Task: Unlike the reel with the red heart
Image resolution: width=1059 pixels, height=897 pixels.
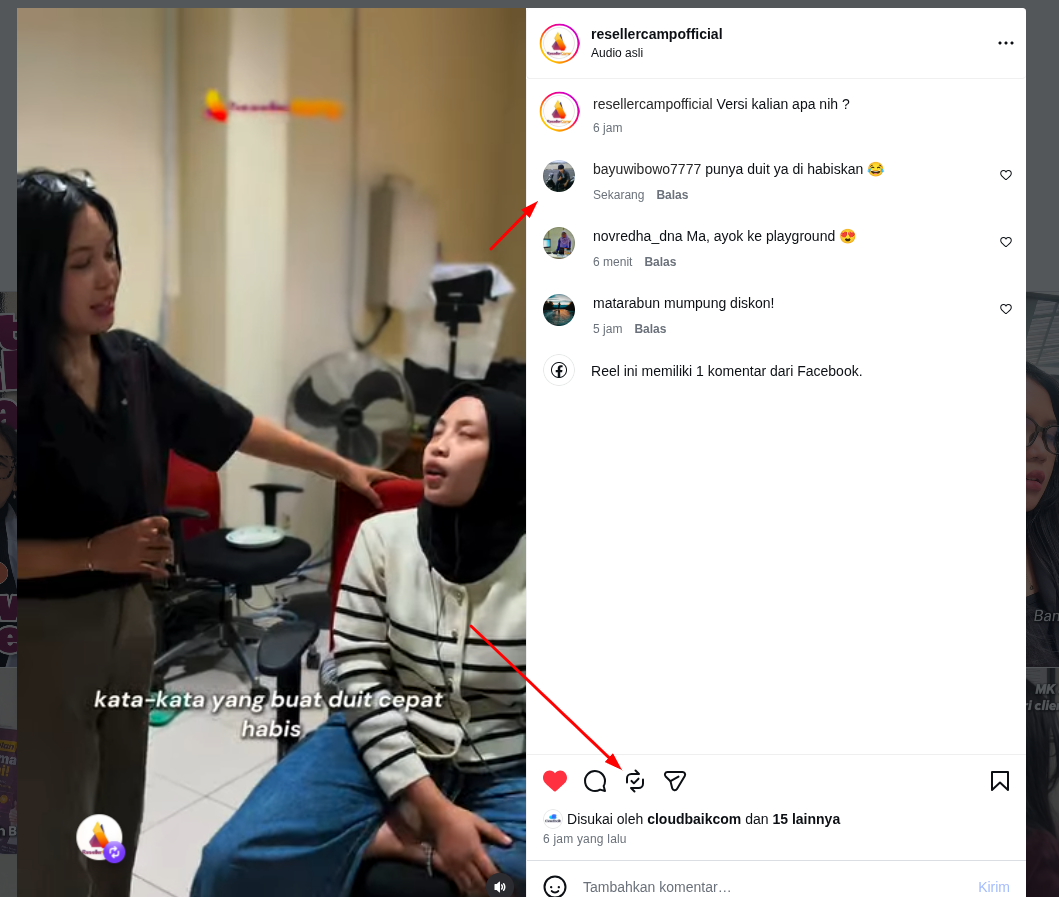Action: click(x=554, y=781)
